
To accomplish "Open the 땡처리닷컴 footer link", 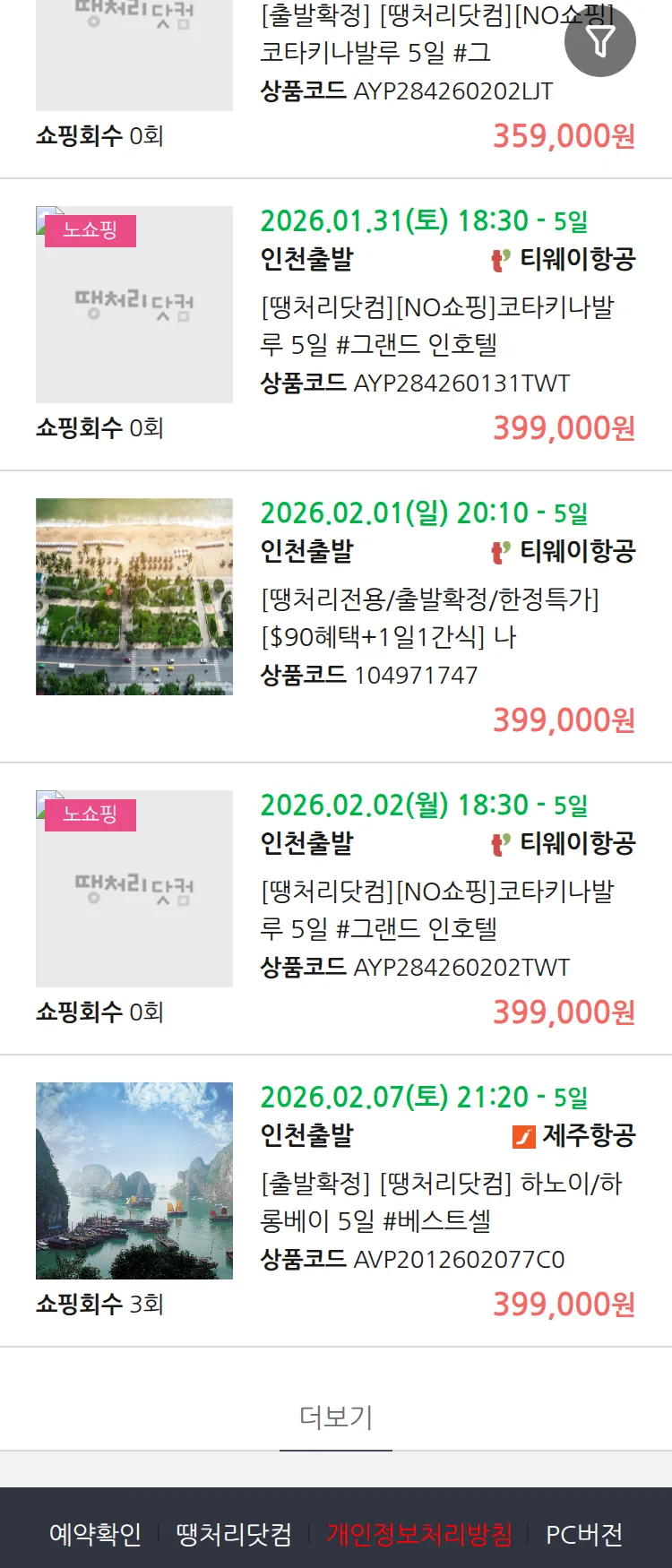I will (234, 1534).
